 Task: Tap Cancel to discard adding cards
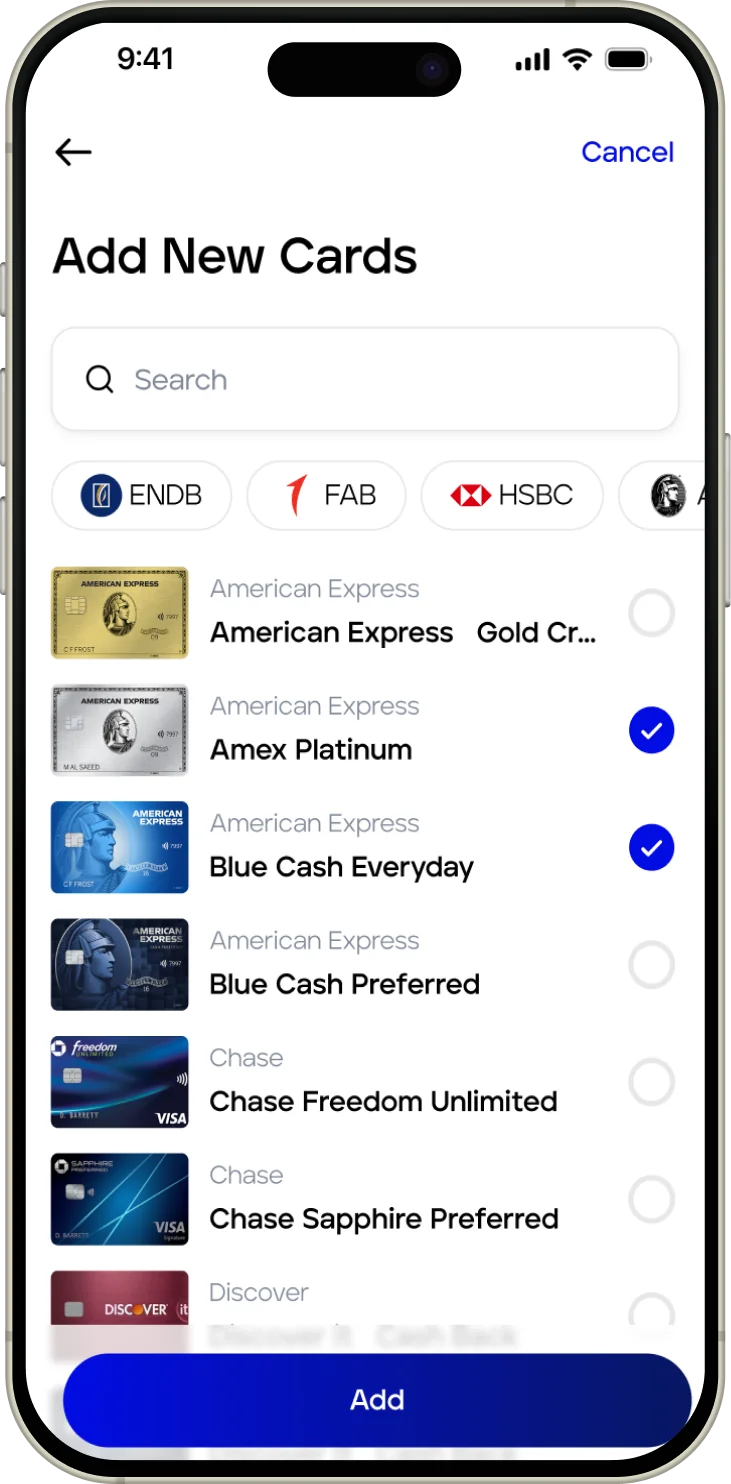(x=627, y=152)
